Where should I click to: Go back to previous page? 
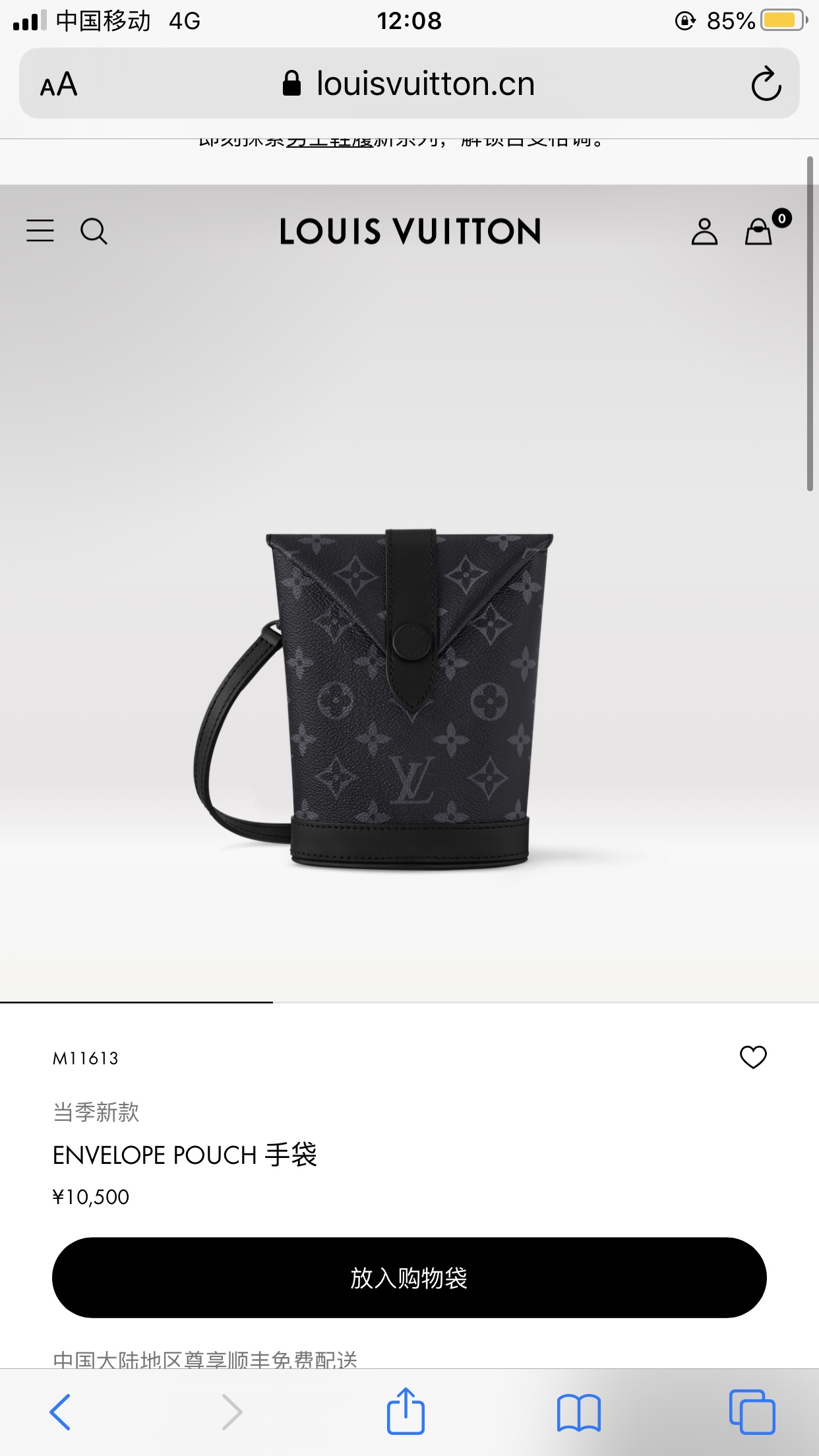click(60, 1411)
